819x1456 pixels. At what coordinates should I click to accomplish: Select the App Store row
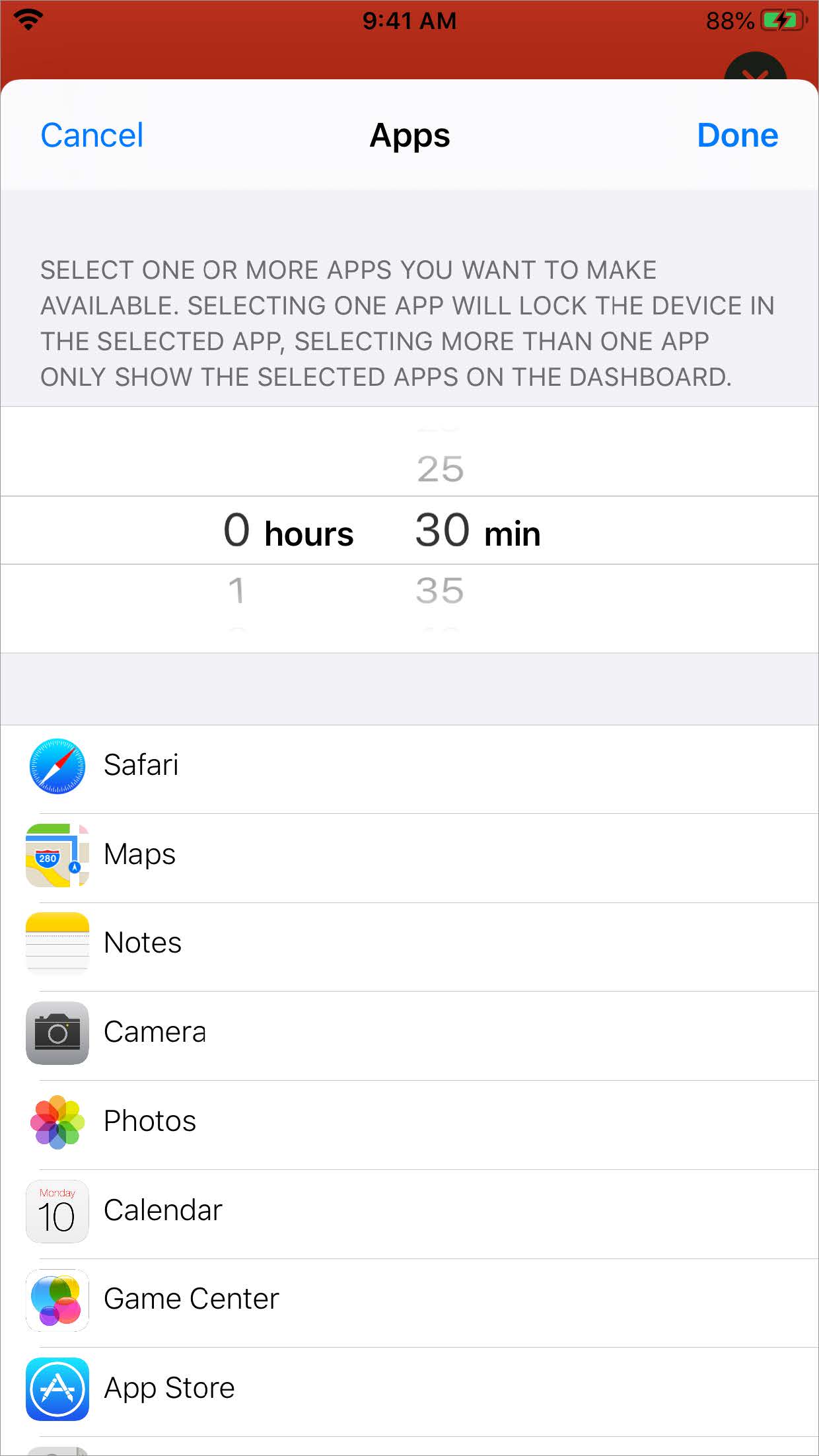[169, 1388]
